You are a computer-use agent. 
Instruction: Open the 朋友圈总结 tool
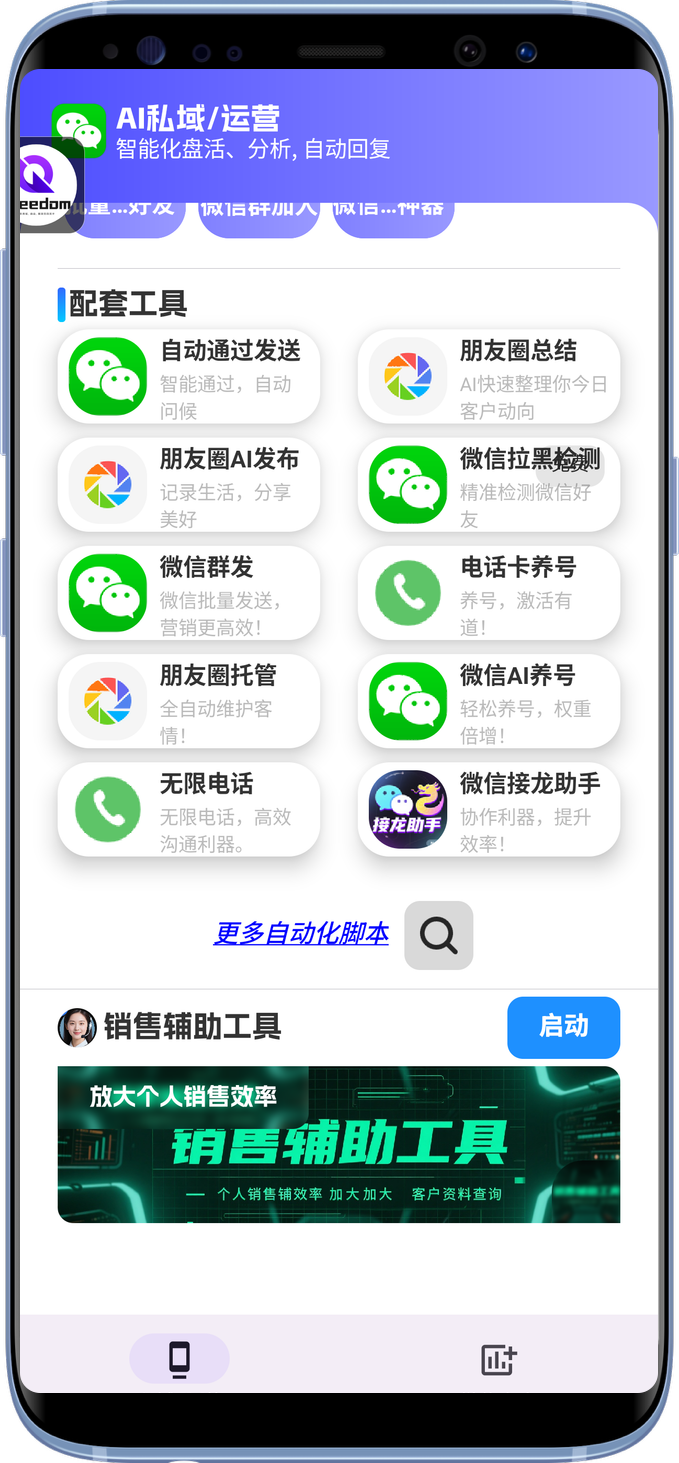click(489, 377)
